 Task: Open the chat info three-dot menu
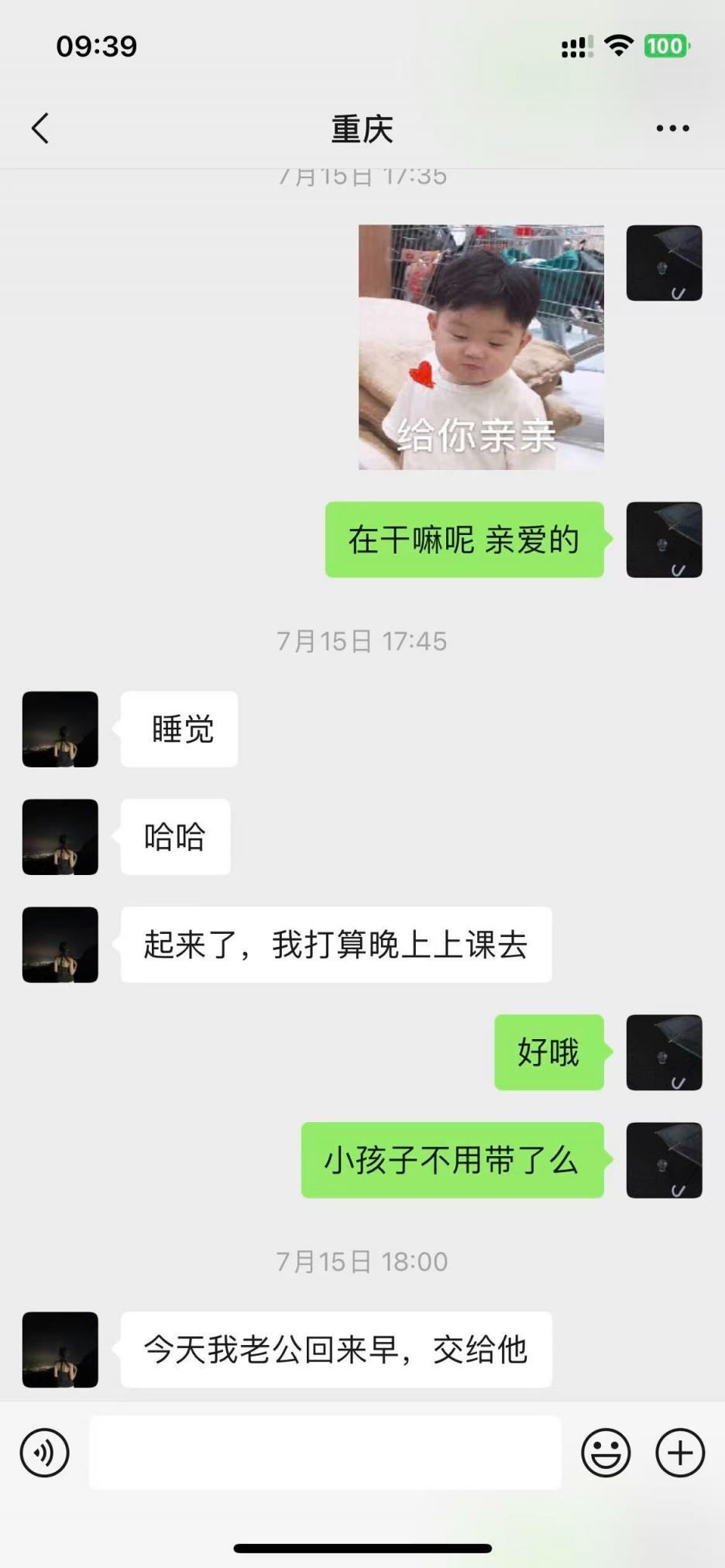(672, 129)
